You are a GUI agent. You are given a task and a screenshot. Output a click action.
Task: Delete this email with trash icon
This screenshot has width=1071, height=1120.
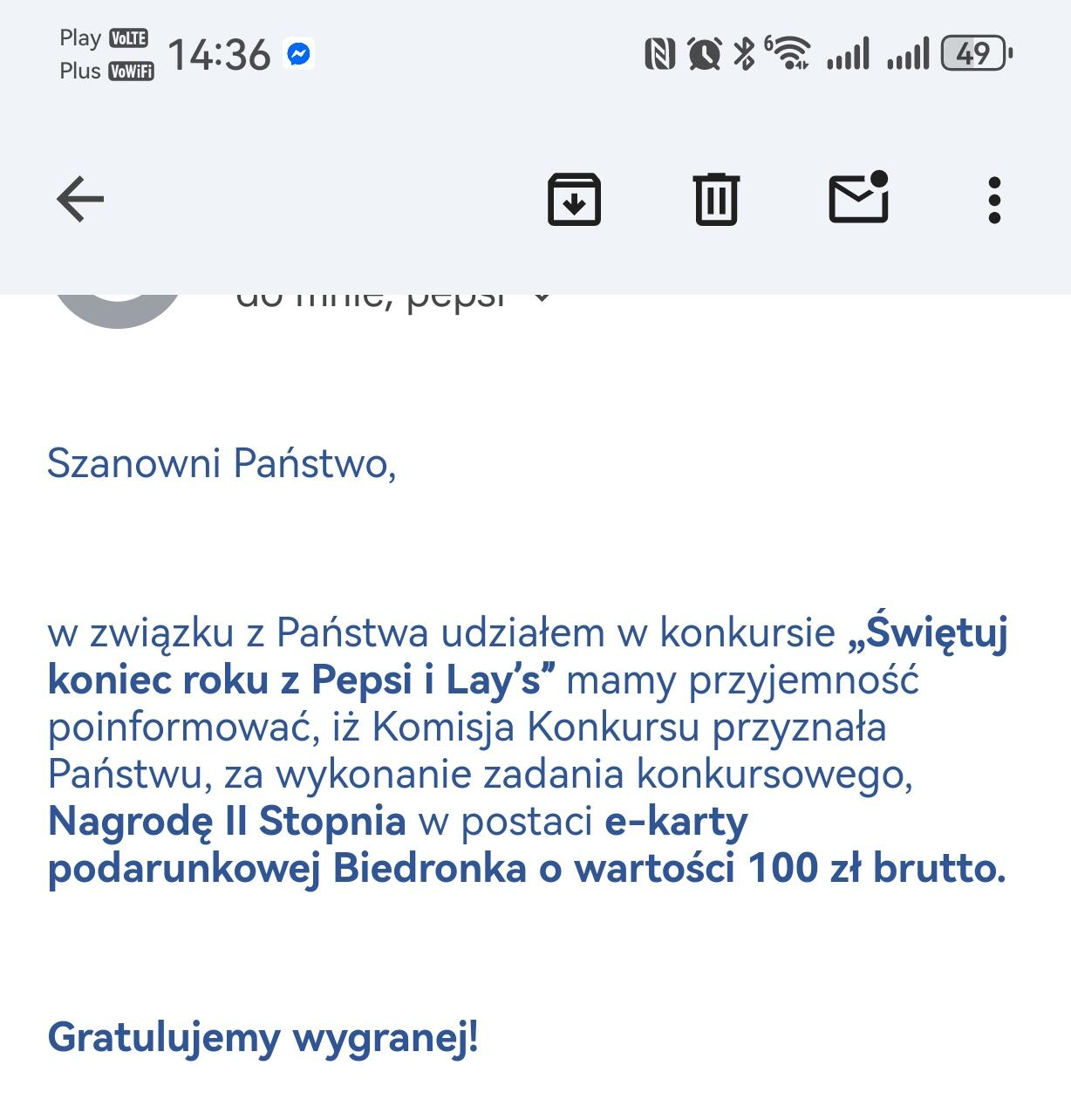[716, 200]
